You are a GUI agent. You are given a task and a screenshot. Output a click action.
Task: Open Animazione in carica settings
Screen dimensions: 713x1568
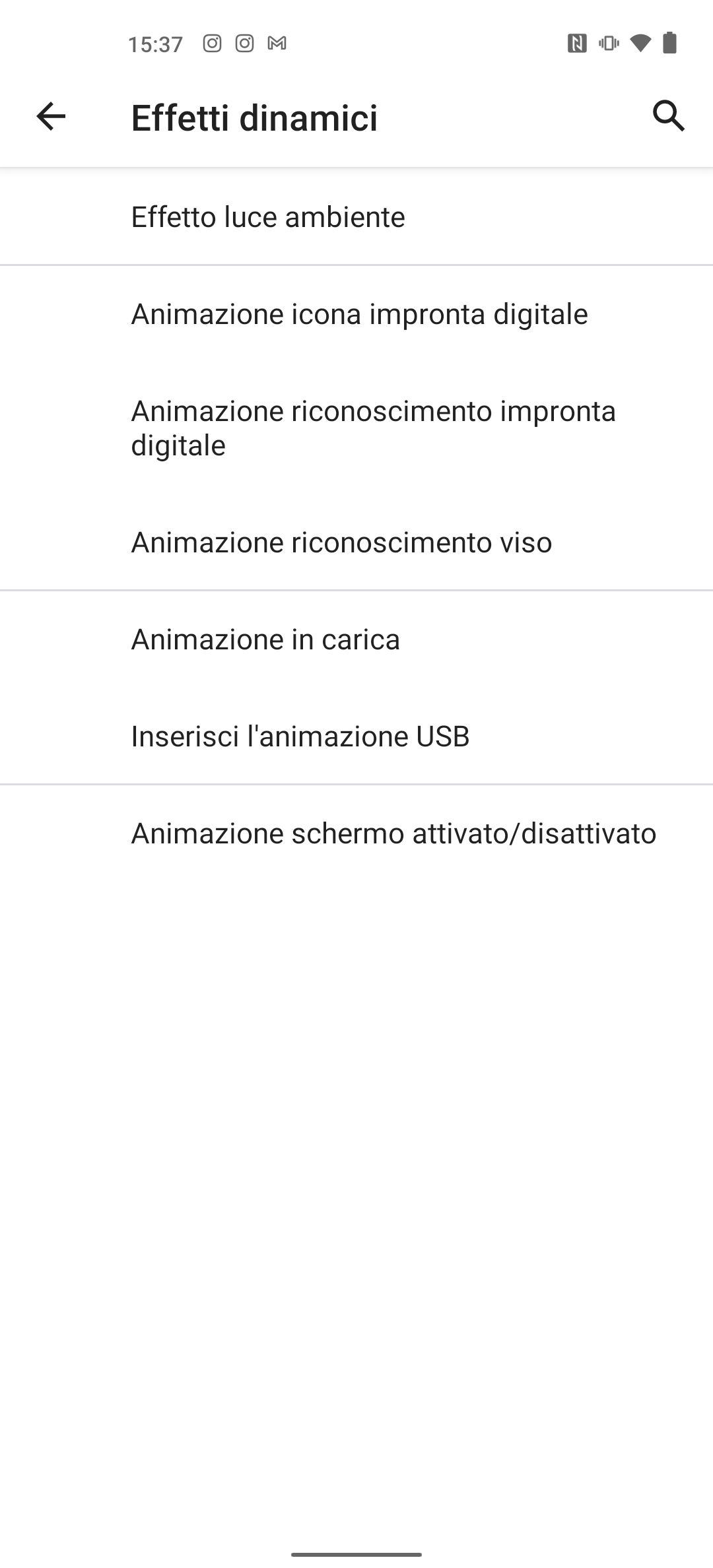[x=356, y=639]
